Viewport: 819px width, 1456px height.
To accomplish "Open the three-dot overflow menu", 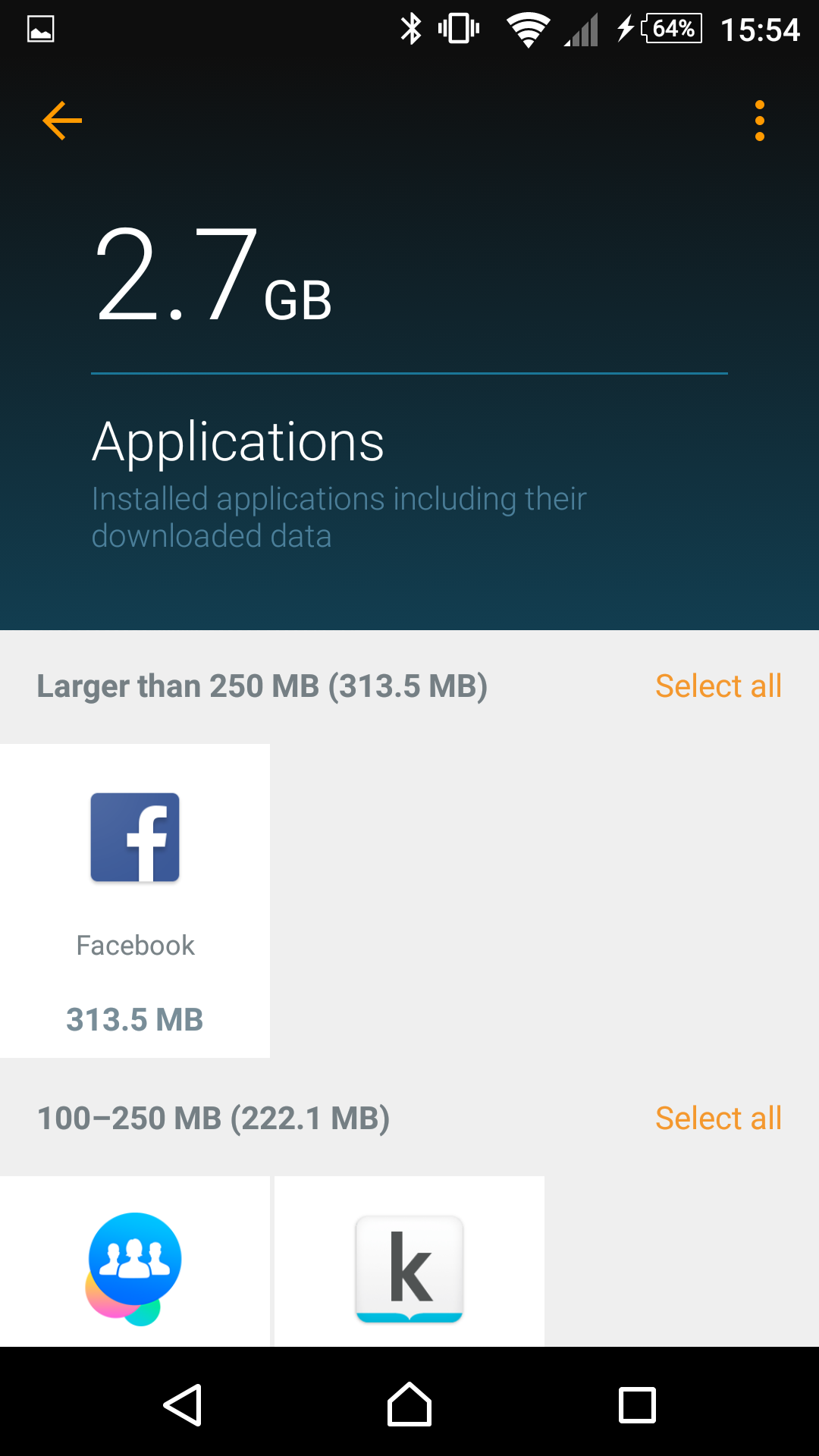I will tap(759, 121).
